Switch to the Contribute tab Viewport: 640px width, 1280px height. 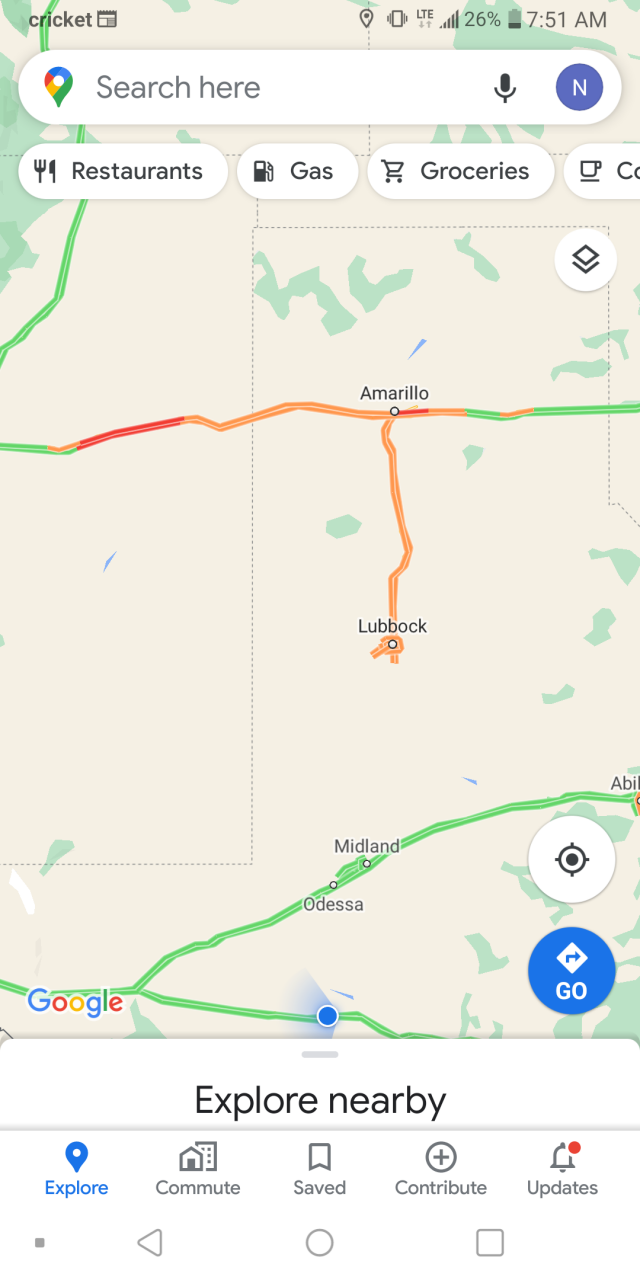pyautogui.click(x=441, y=1170)
